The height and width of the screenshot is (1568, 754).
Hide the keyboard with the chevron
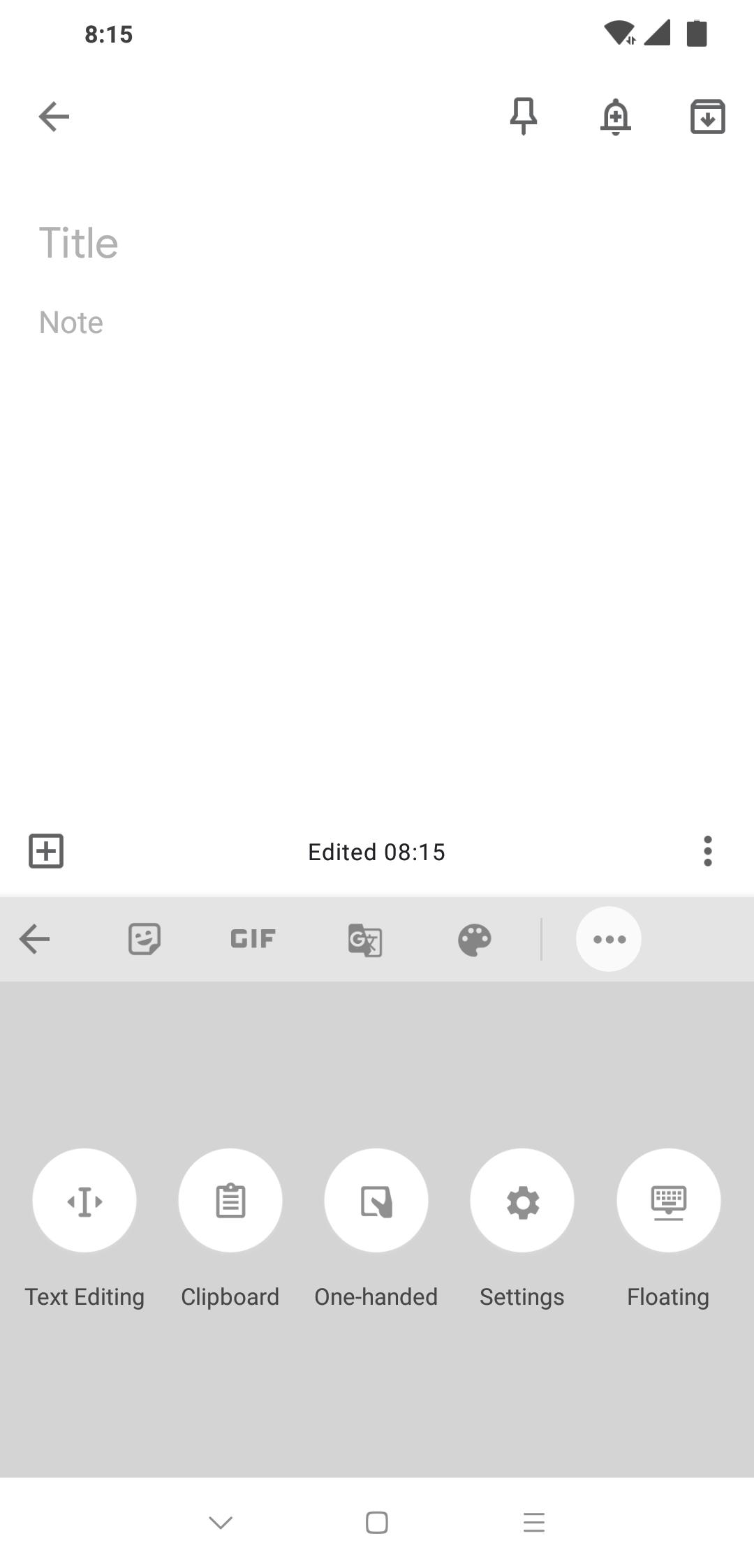(220, 1522)
